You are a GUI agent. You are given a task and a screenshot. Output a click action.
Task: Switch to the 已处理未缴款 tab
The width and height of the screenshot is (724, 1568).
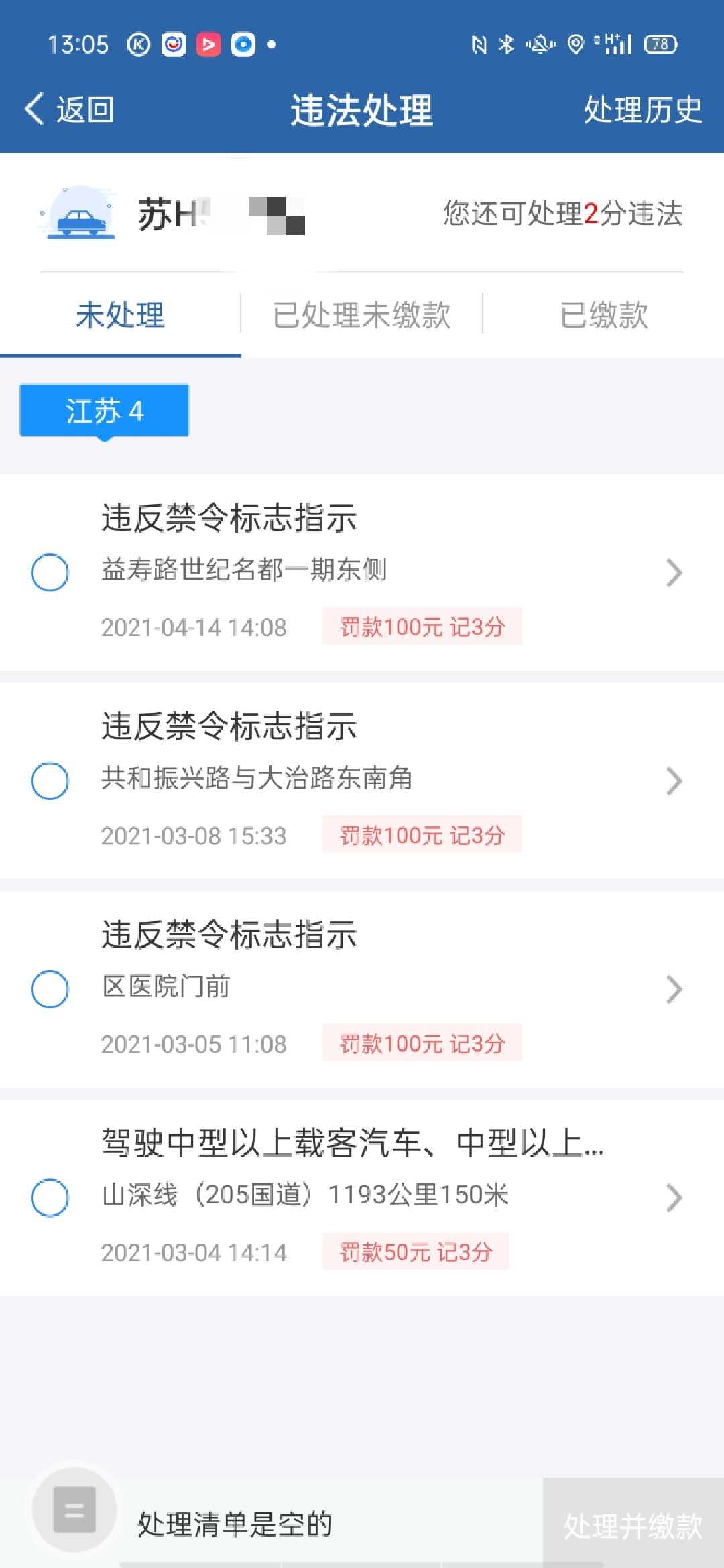coord(361,314)
